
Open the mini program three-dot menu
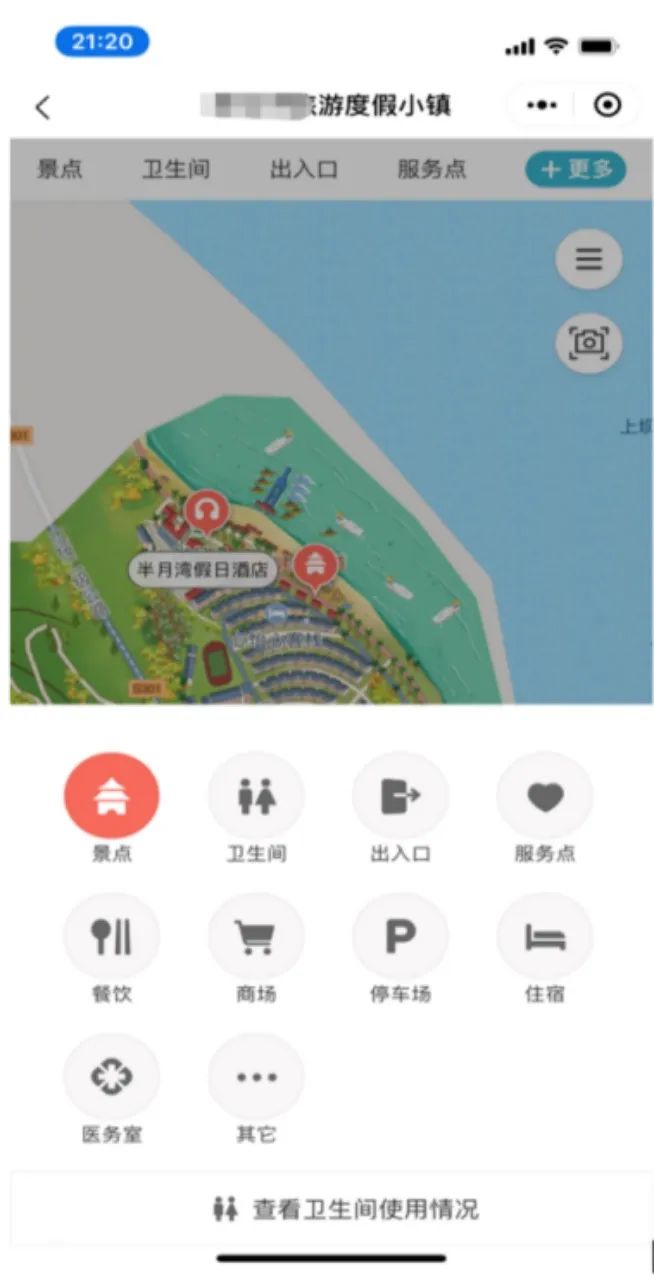(x=541, y=106)
